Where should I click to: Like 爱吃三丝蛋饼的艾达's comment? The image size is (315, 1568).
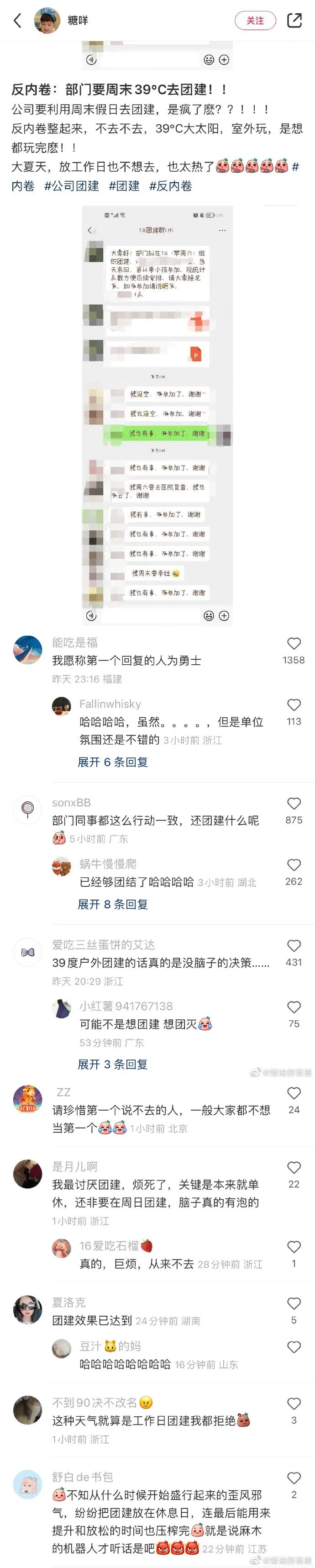(294, 946)
